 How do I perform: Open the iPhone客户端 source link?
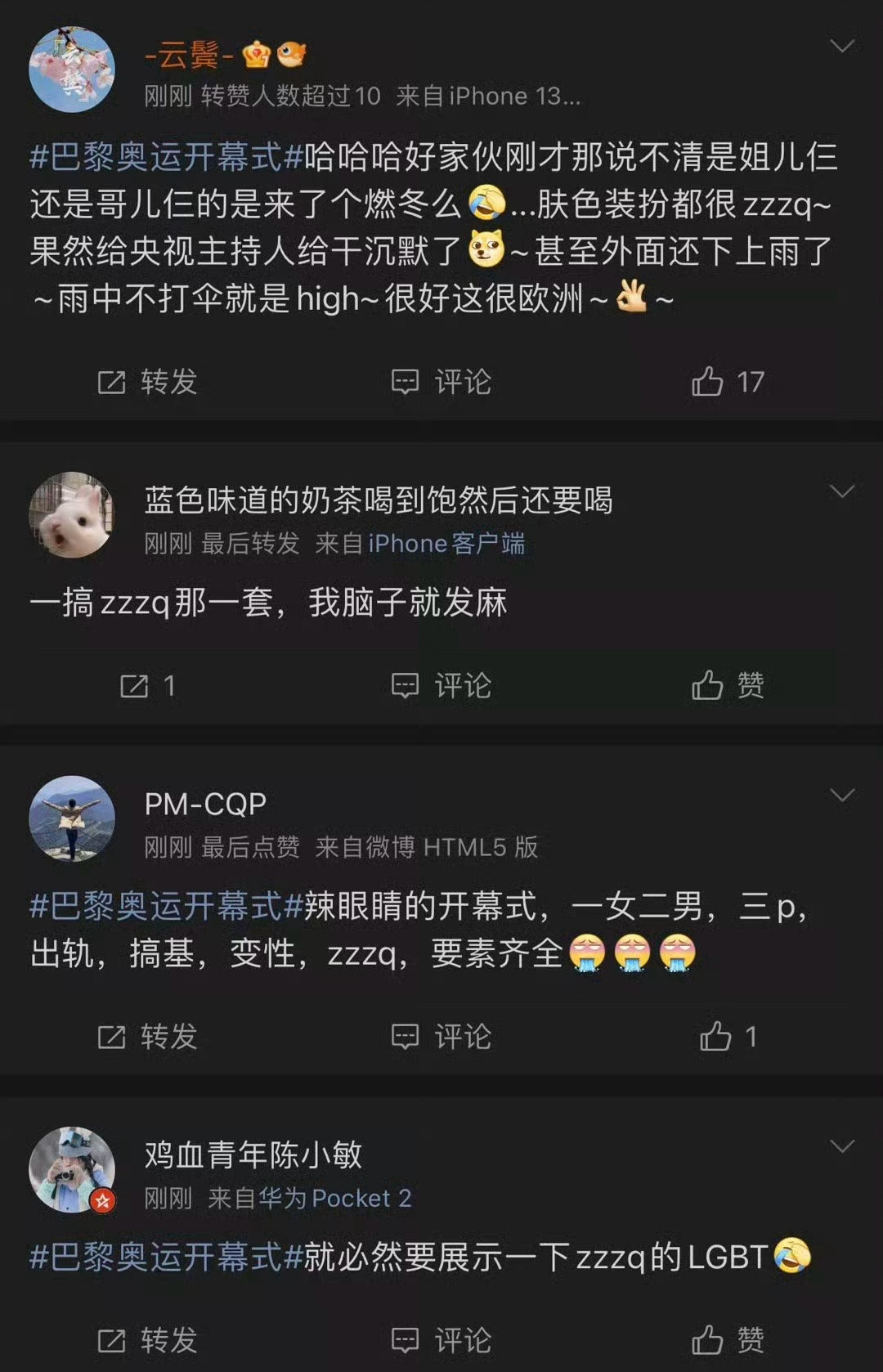point(446,543)
